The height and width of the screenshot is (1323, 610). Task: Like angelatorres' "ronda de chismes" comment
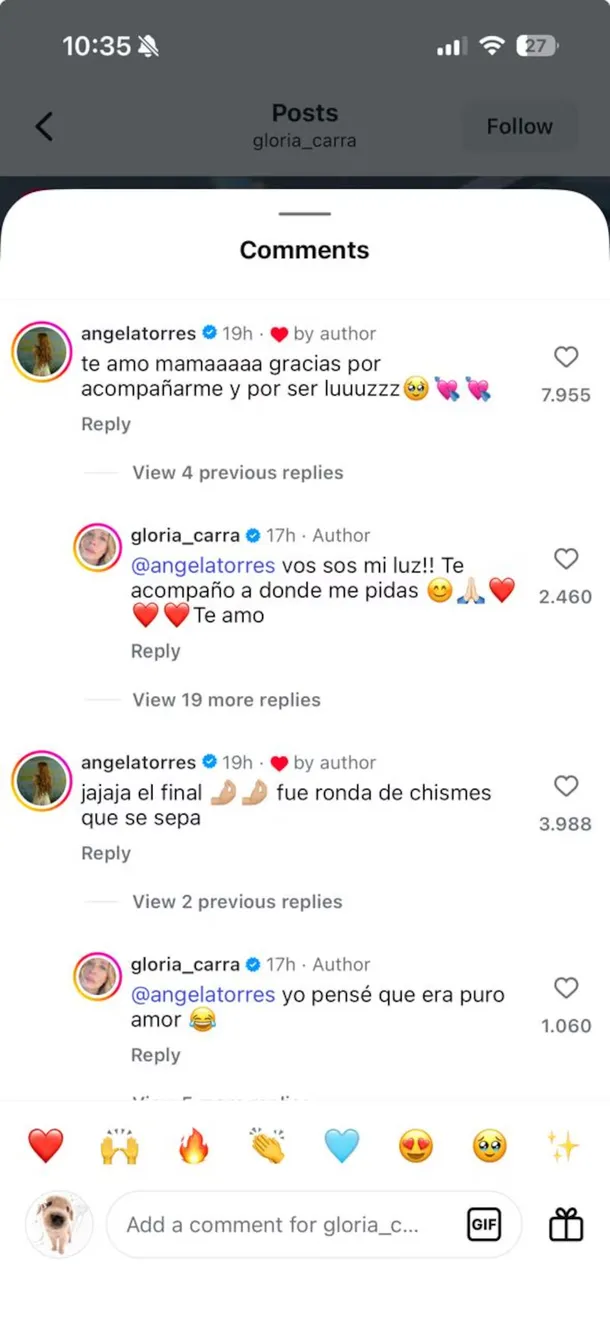566,787
